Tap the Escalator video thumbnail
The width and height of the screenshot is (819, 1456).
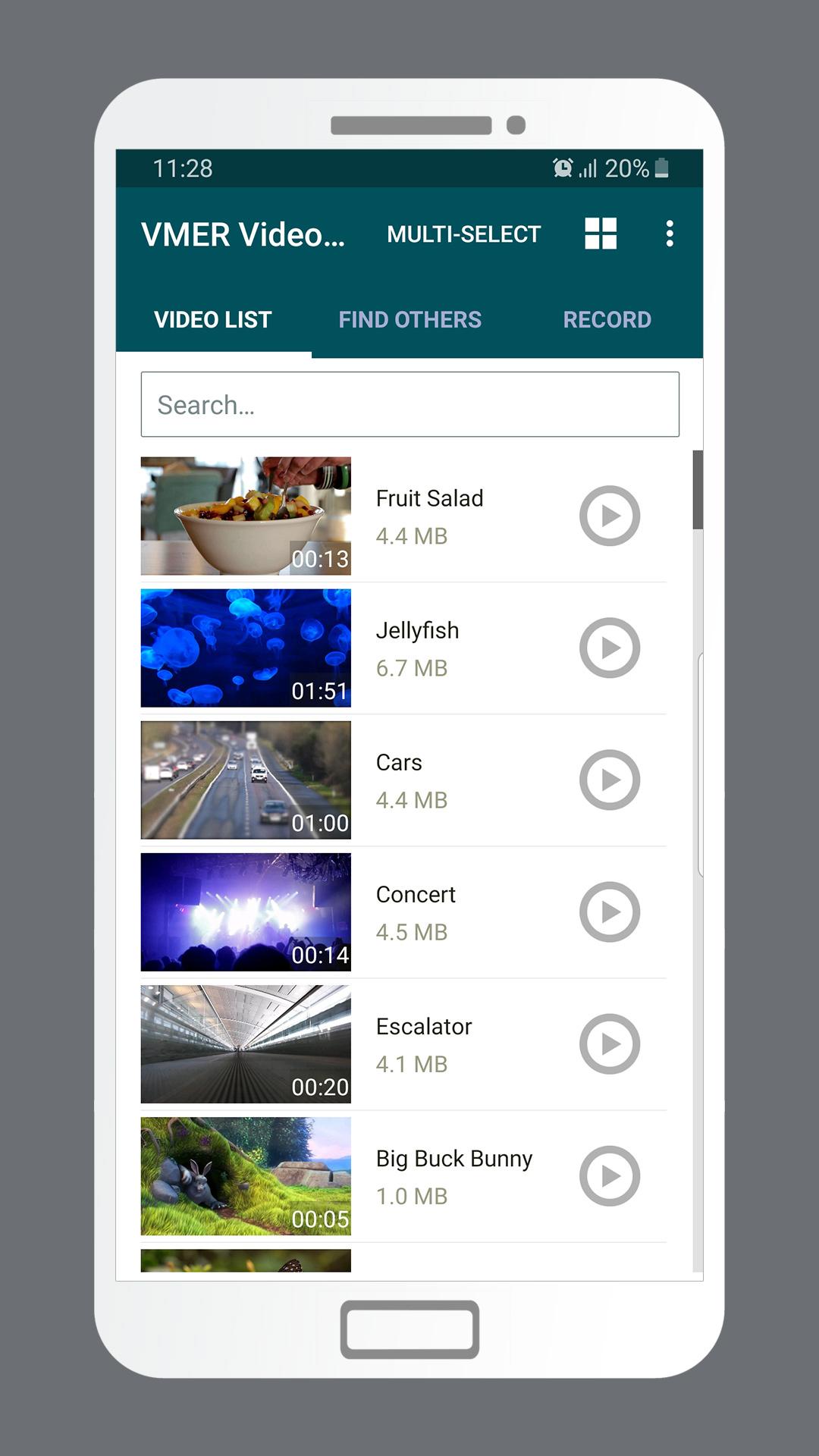coord(245,1044)
